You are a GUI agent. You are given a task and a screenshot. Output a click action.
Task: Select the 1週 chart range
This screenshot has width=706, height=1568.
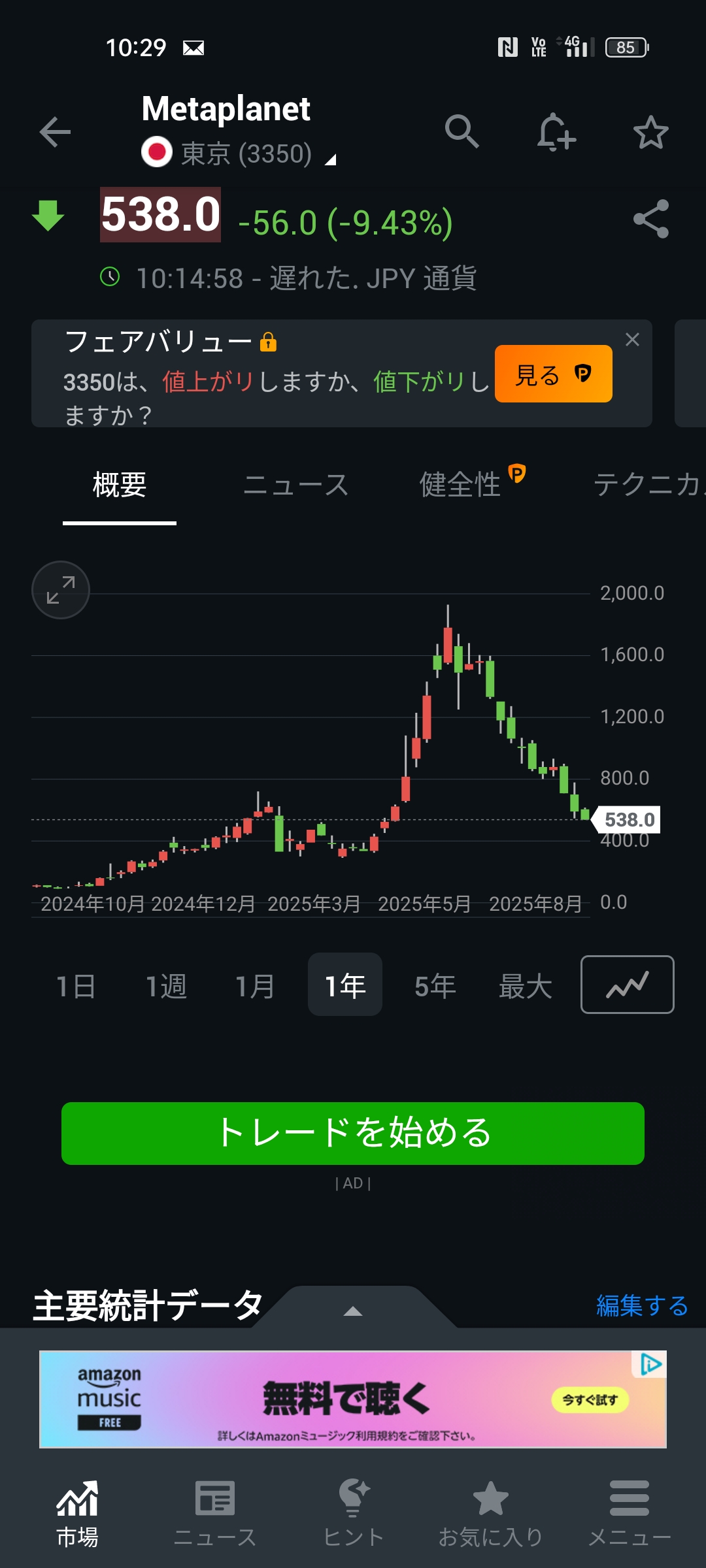coord(166,986)
